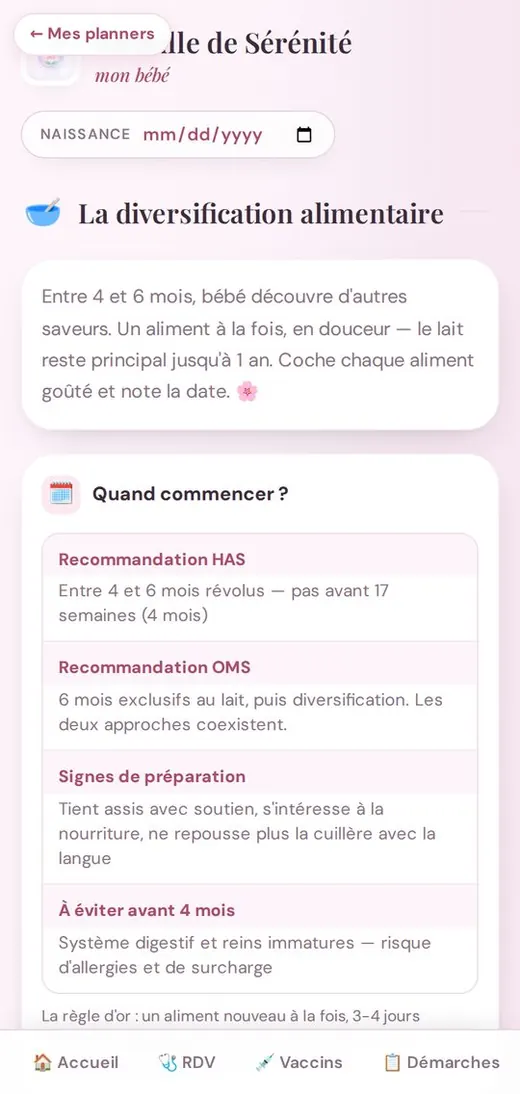Image resolution: width=520 pixels, height=1094 pixels.
Task: Select the Démarches tab
Action: 442,1063
